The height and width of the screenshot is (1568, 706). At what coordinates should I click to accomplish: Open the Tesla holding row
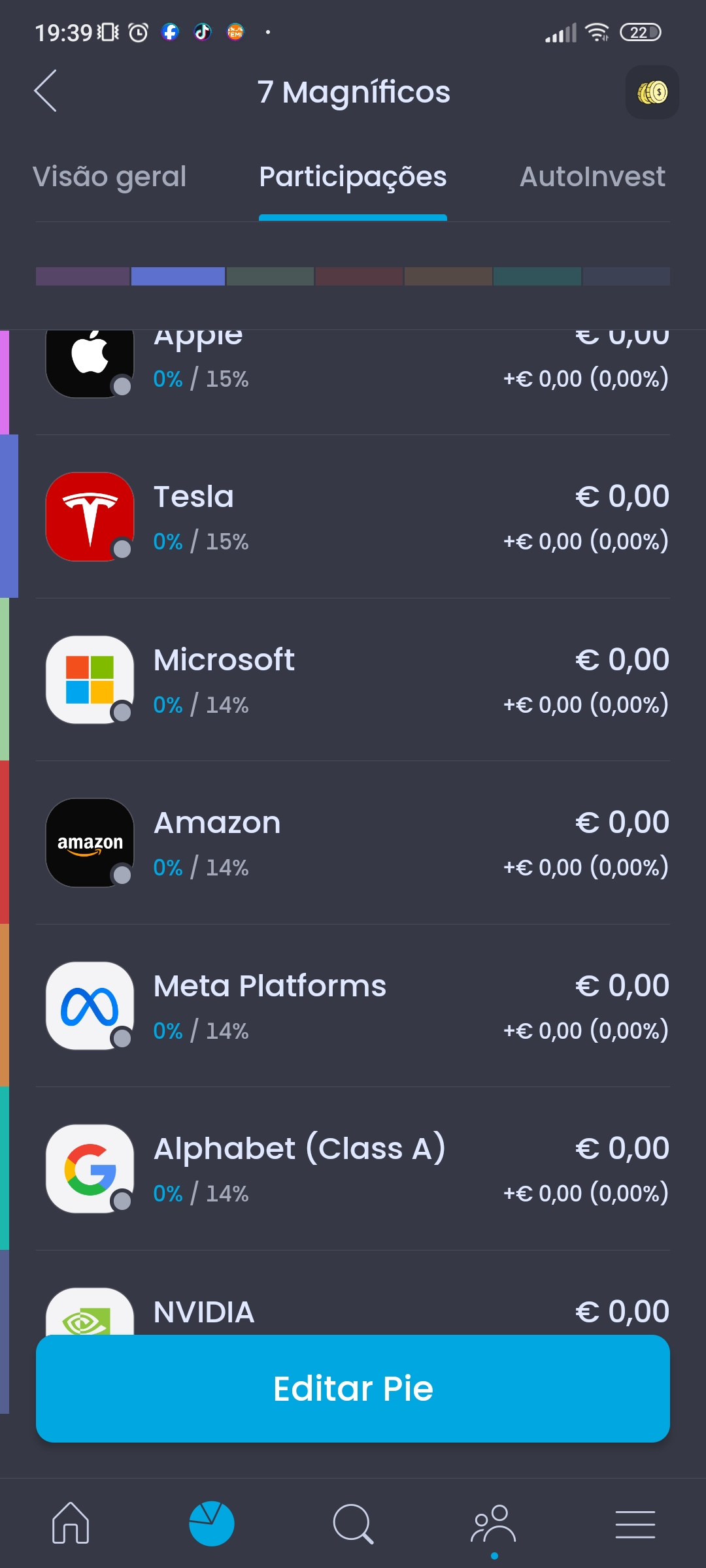click(353, 517)
